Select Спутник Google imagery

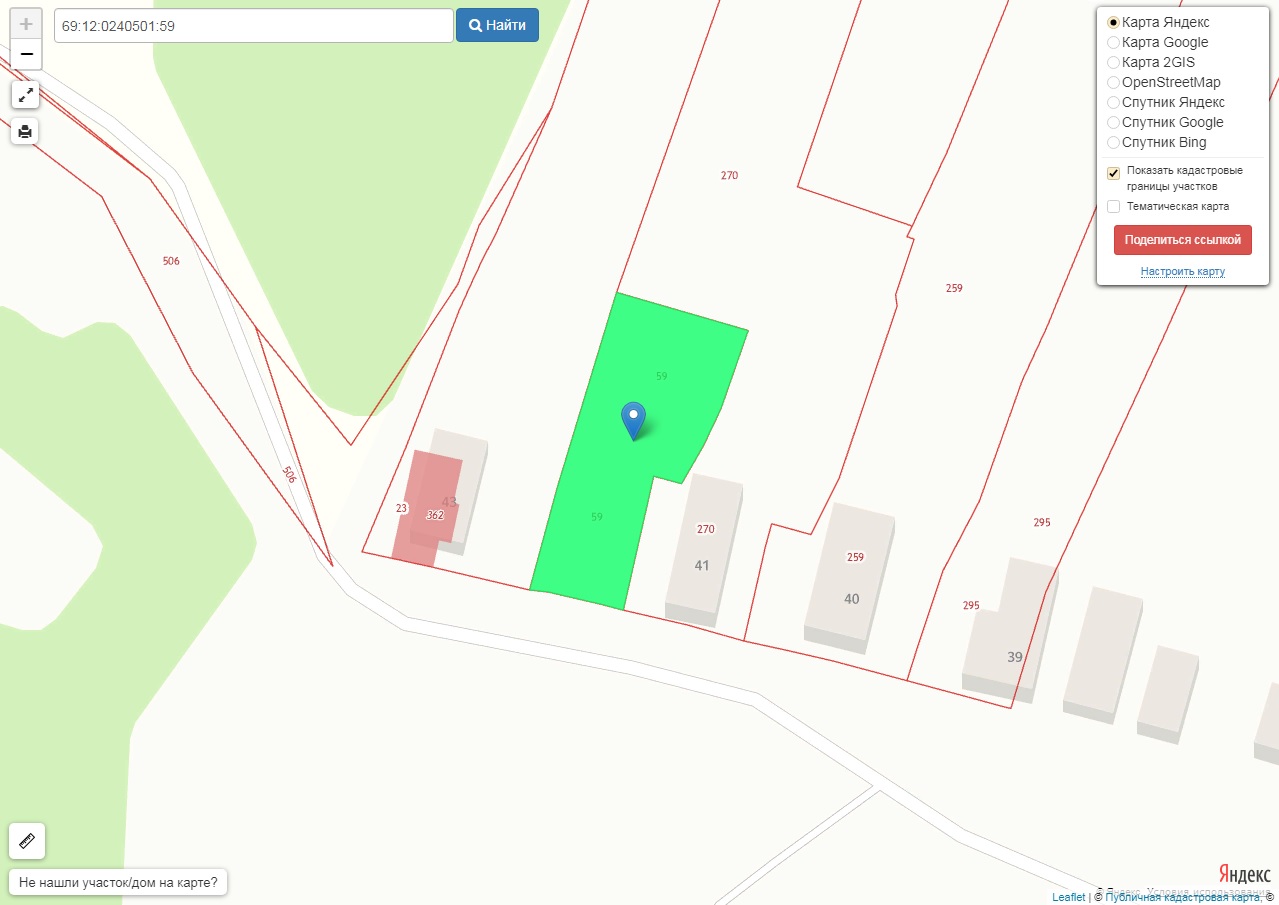[1113, 122]
